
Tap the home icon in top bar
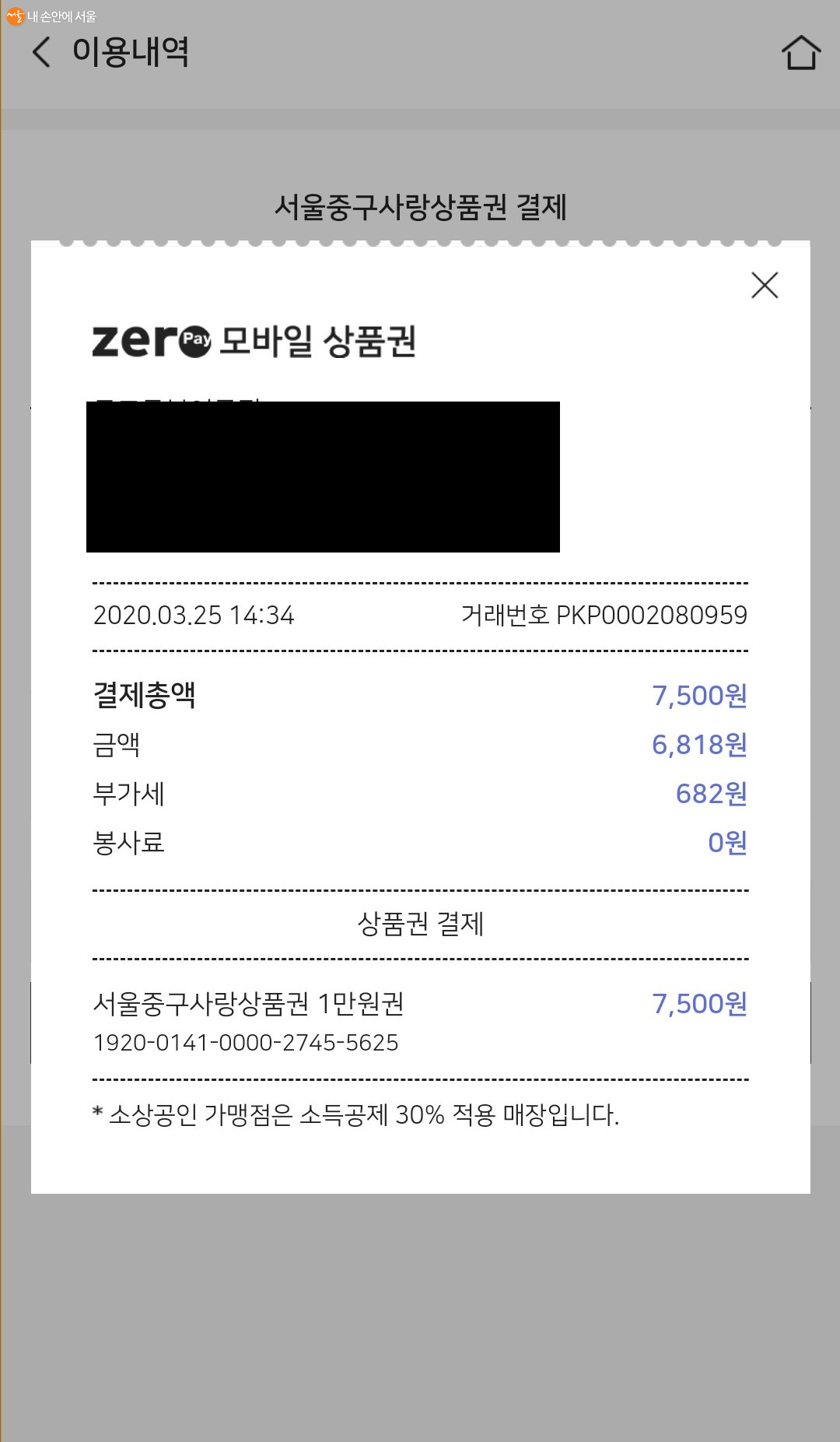(x=803, y=52)
